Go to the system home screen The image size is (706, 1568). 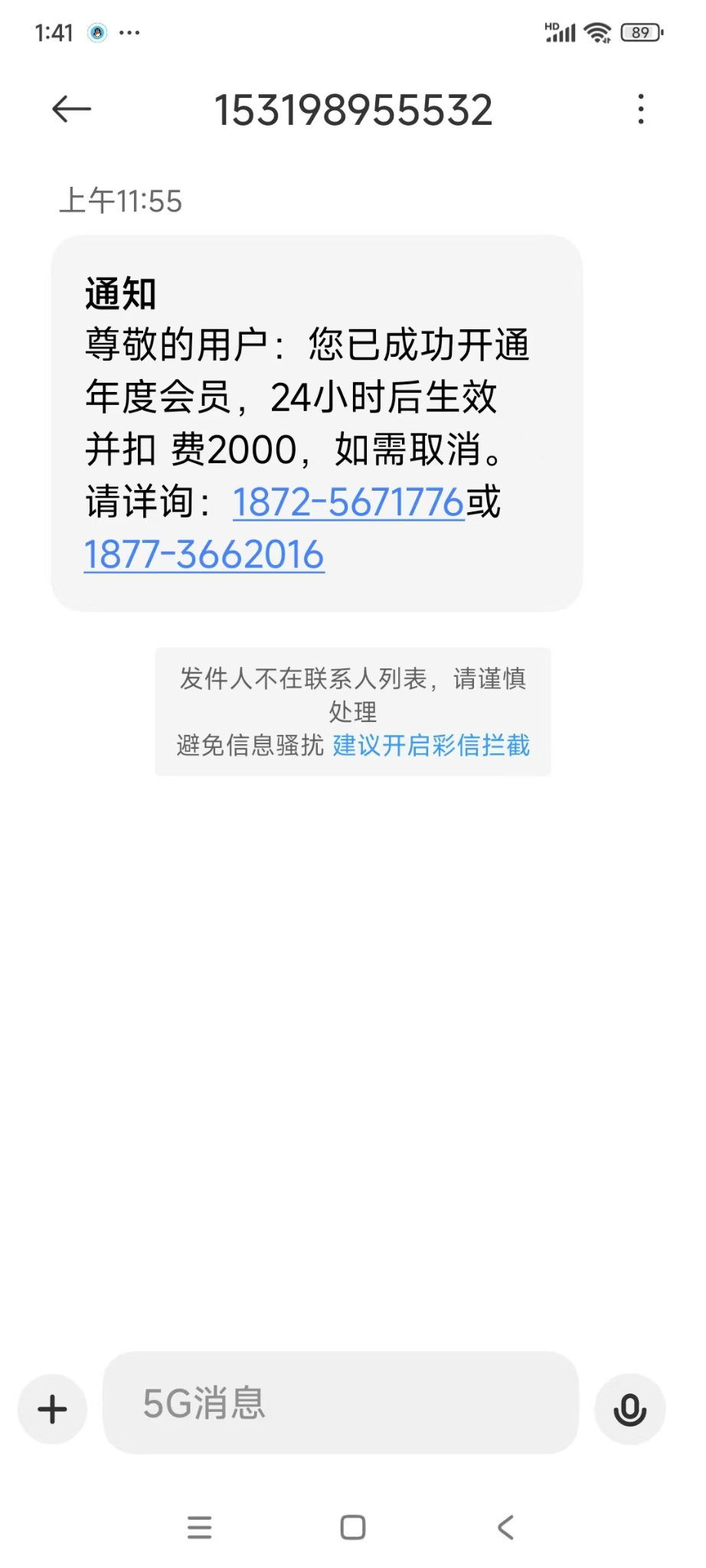(353, 1527)
